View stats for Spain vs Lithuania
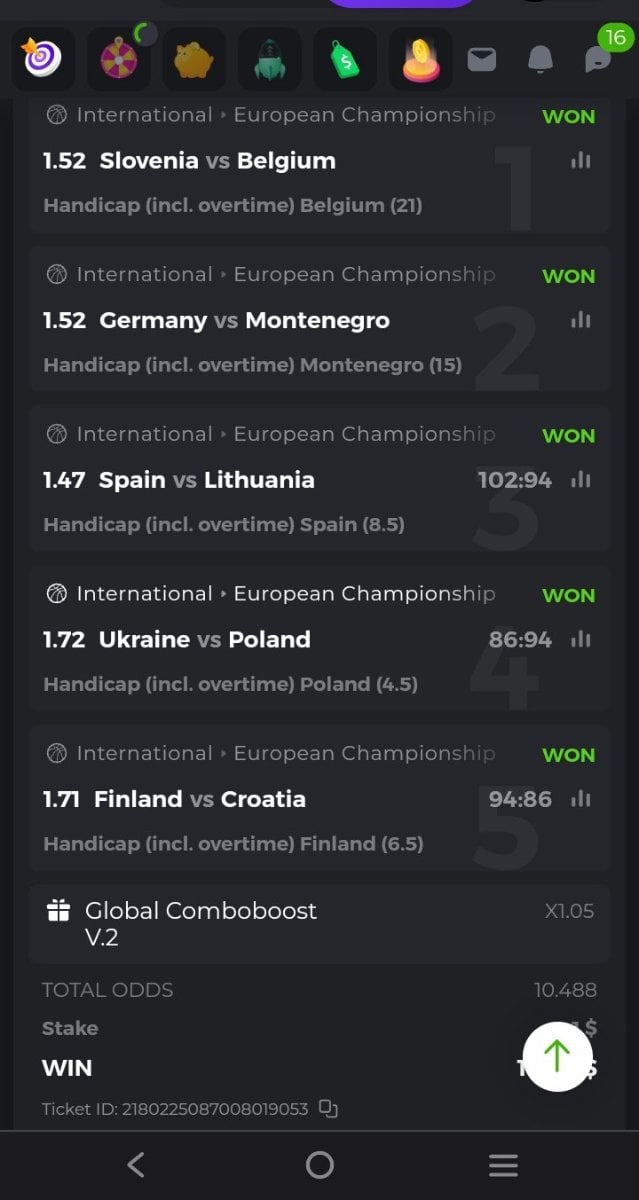 [x=580, y=480]
